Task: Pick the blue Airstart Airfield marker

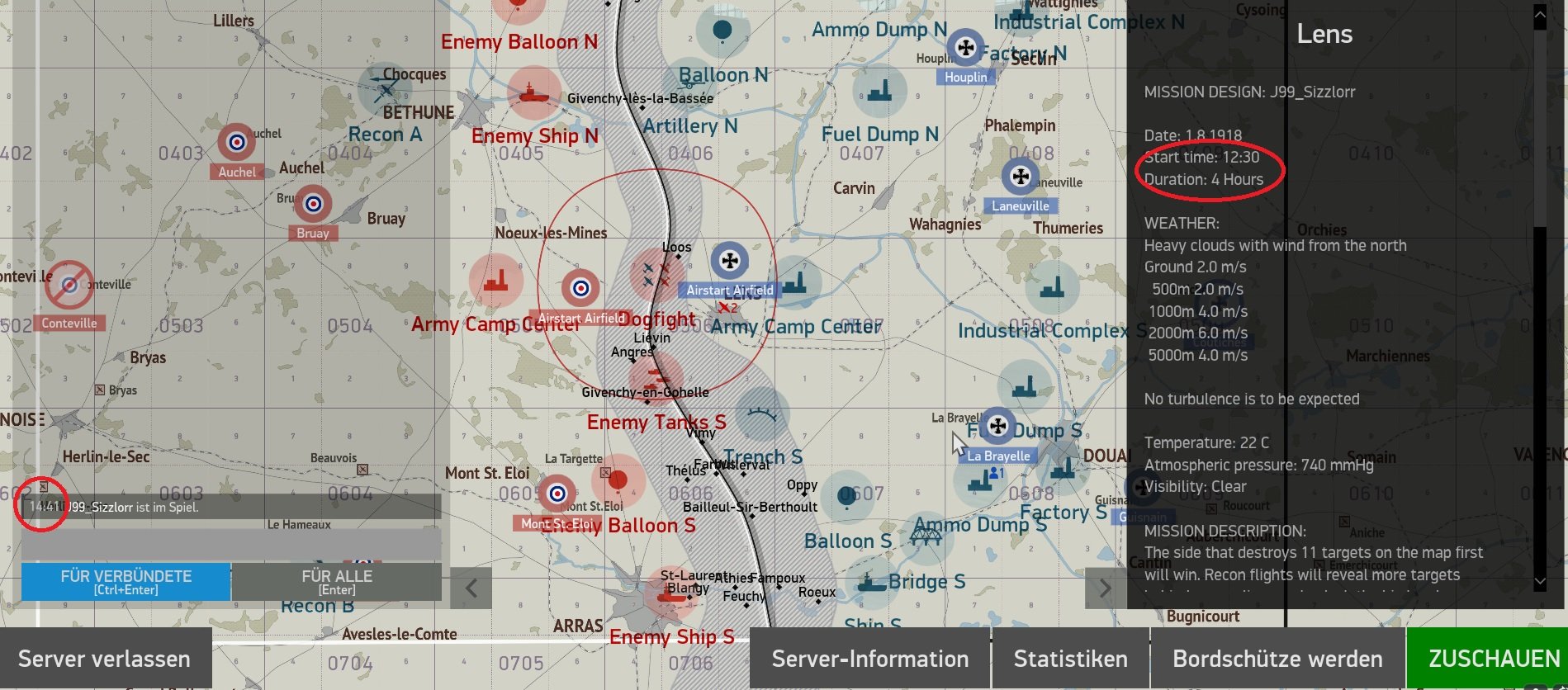Action: click(729, 262)
